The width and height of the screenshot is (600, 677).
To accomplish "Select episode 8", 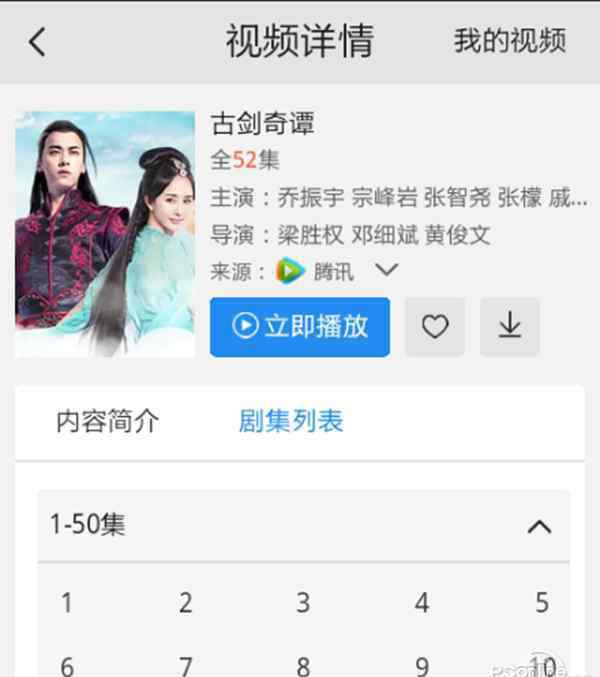I will pyautogui.click(x=303, y=664).
